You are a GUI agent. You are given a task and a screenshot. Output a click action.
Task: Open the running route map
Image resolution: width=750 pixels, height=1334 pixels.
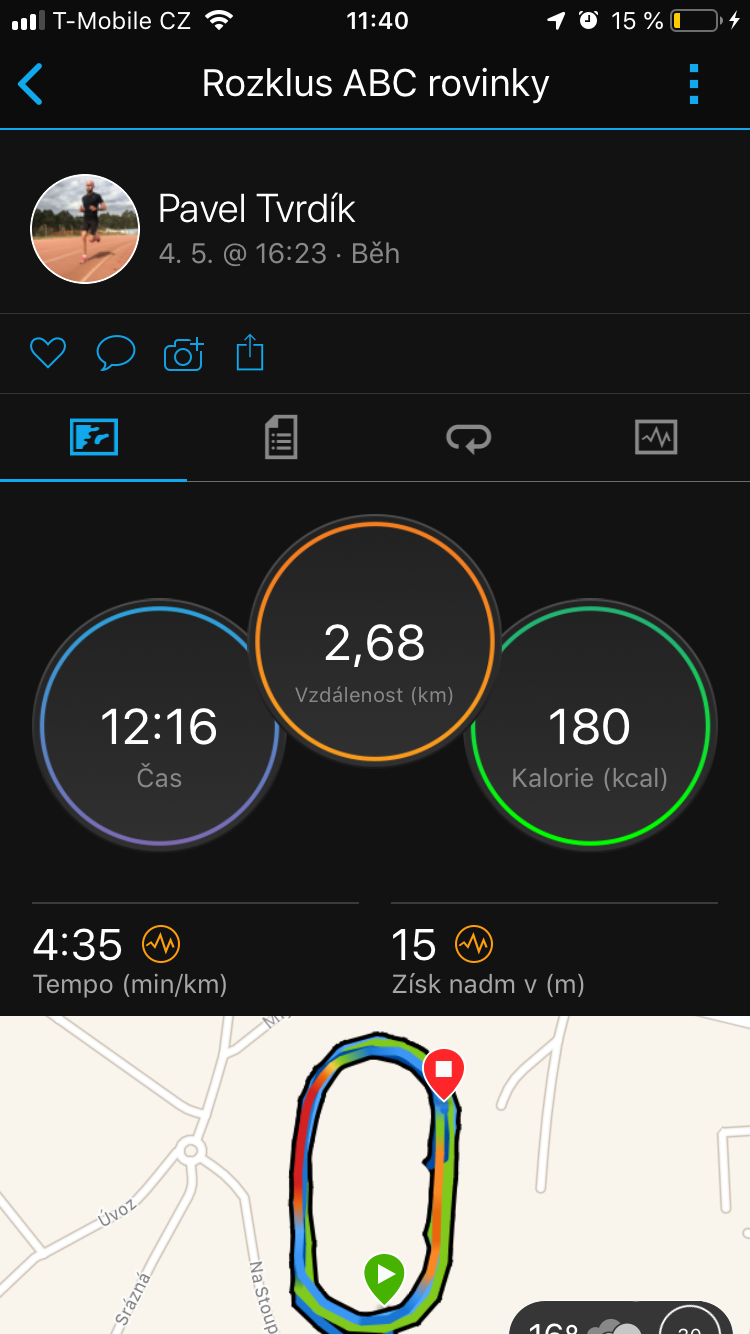click(x=375, y=1175)
